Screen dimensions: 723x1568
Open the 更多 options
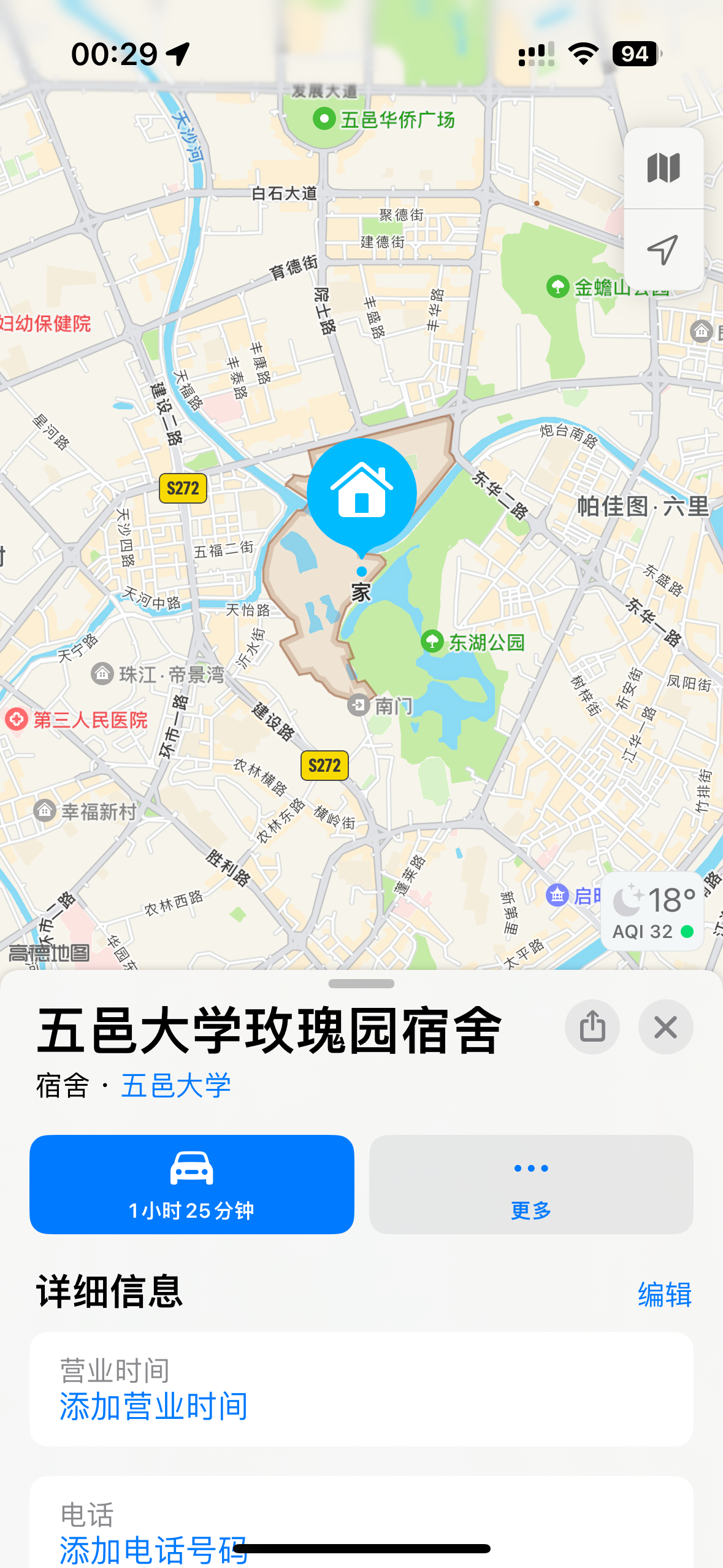[531, 1184]
